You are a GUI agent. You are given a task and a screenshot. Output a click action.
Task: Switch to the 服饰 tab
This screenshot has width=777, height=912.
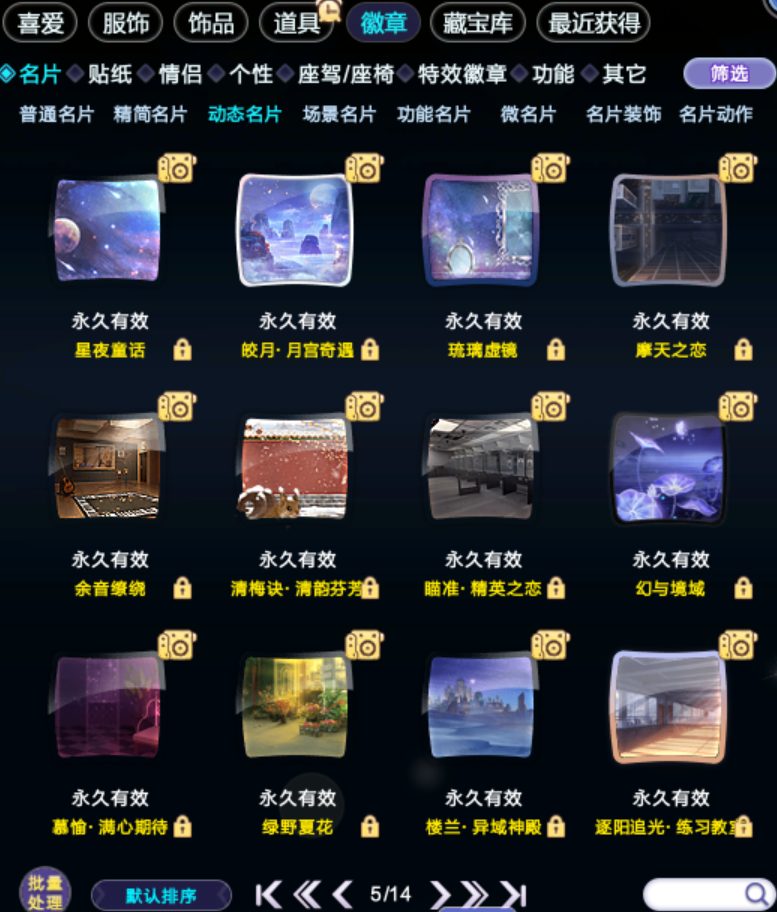click(125, 23)
